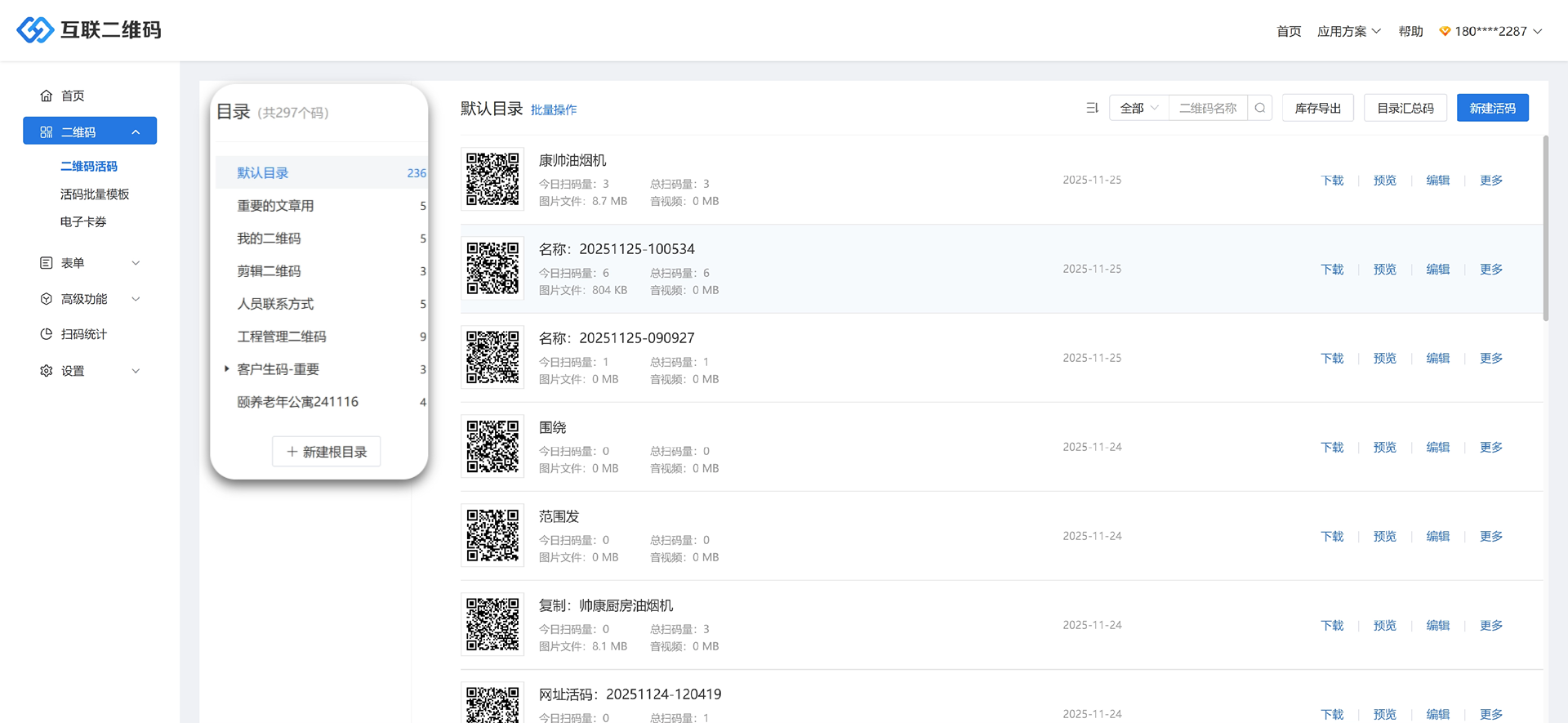Edit the 围绕 QR code
Image resolution: width=1568 pixels, height=723 pixels.
[1437, 448]
